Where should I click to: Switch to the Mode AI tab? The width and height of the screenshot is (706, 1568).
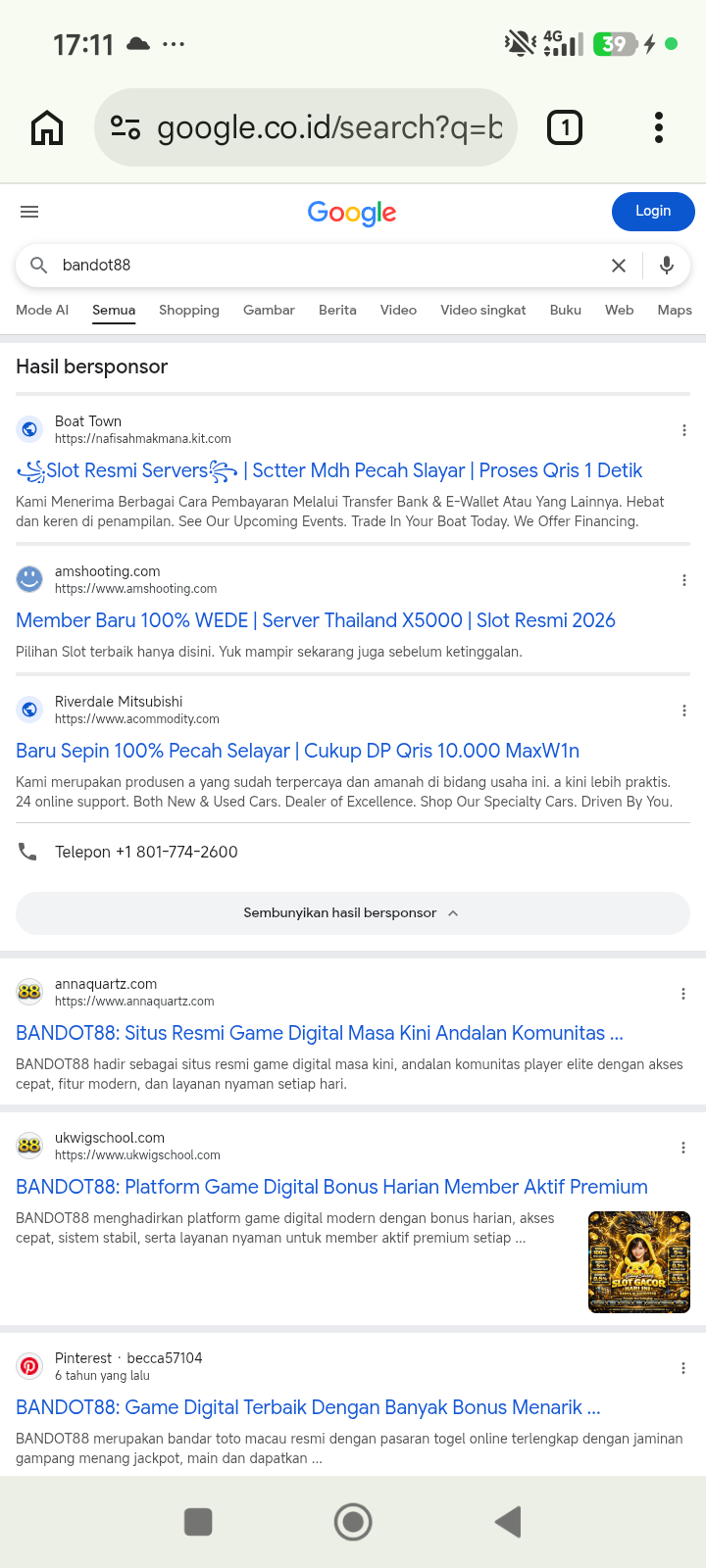[42, 310]
